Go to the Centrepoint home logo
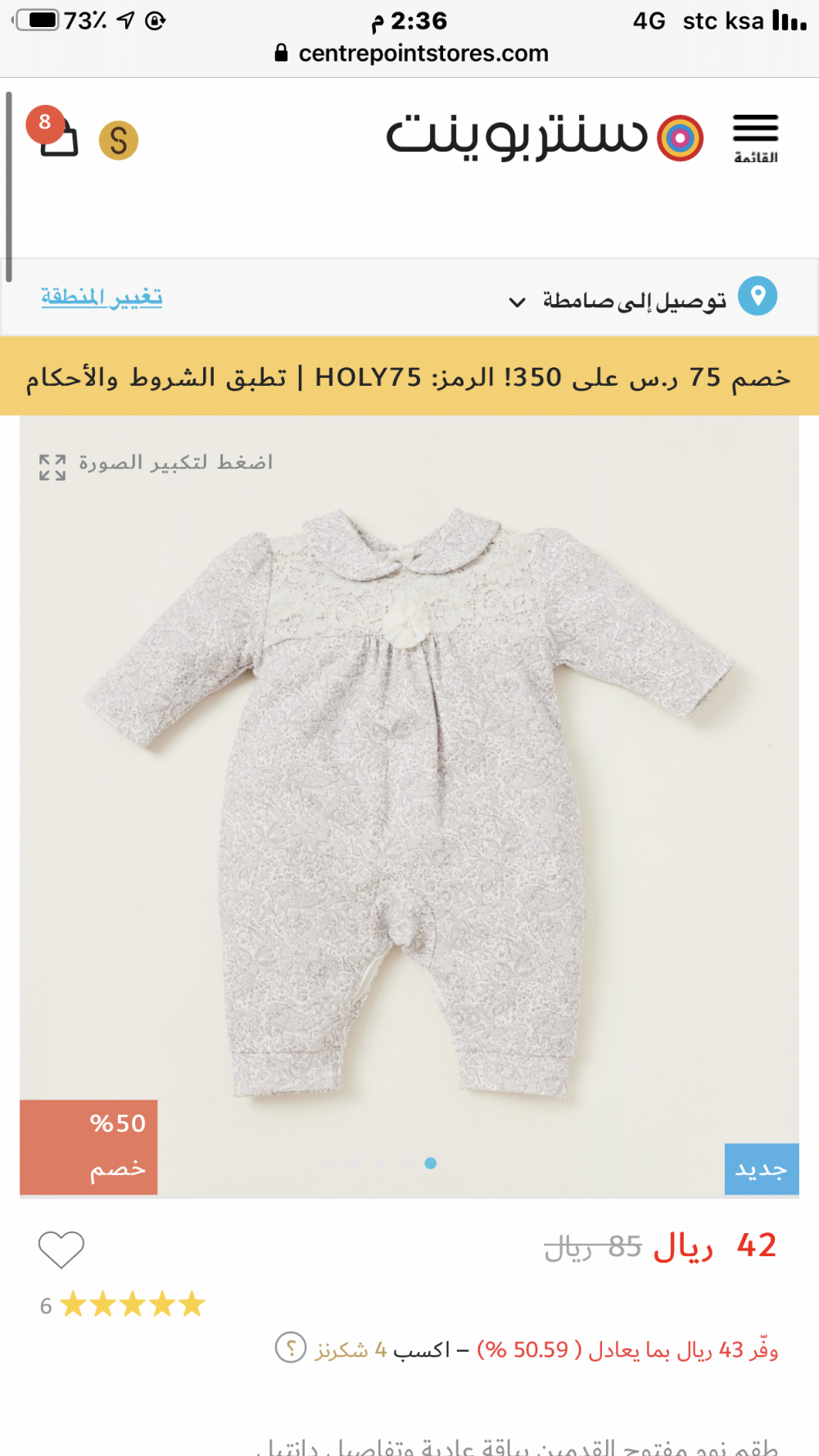This screenshot has width=819, height=1456. point(545,137)
